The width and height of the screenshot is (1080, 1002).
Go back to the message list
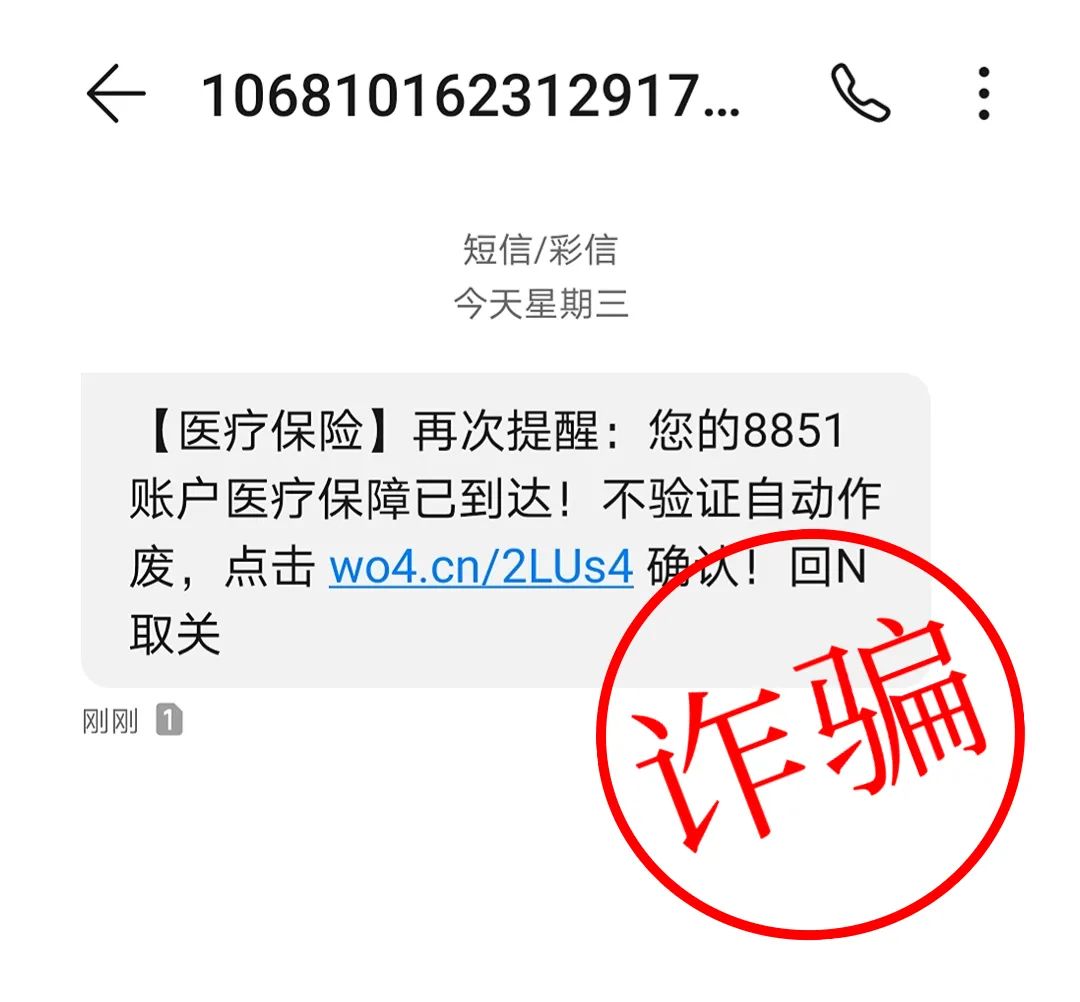click(116, 95)
